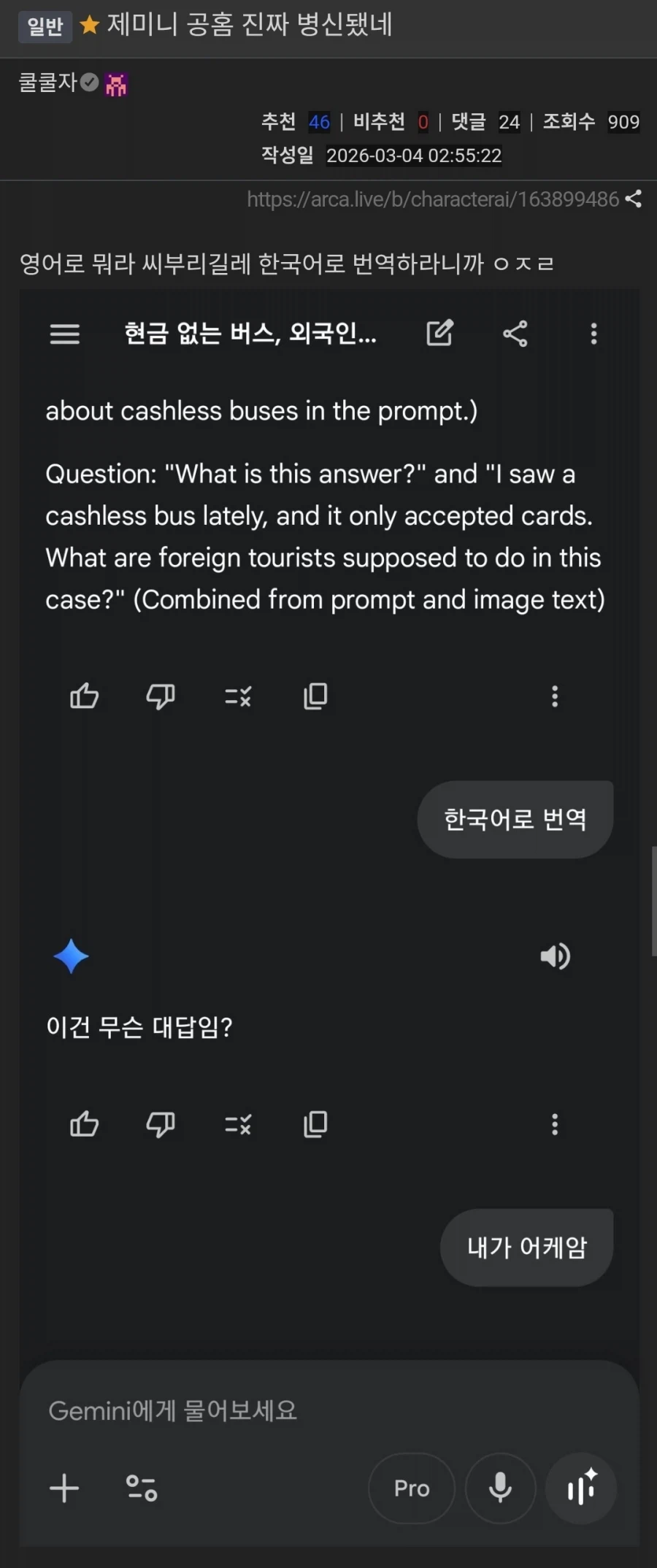Select the 일반 category tab
The image size is (657, 1568).
tap(45, 26)
